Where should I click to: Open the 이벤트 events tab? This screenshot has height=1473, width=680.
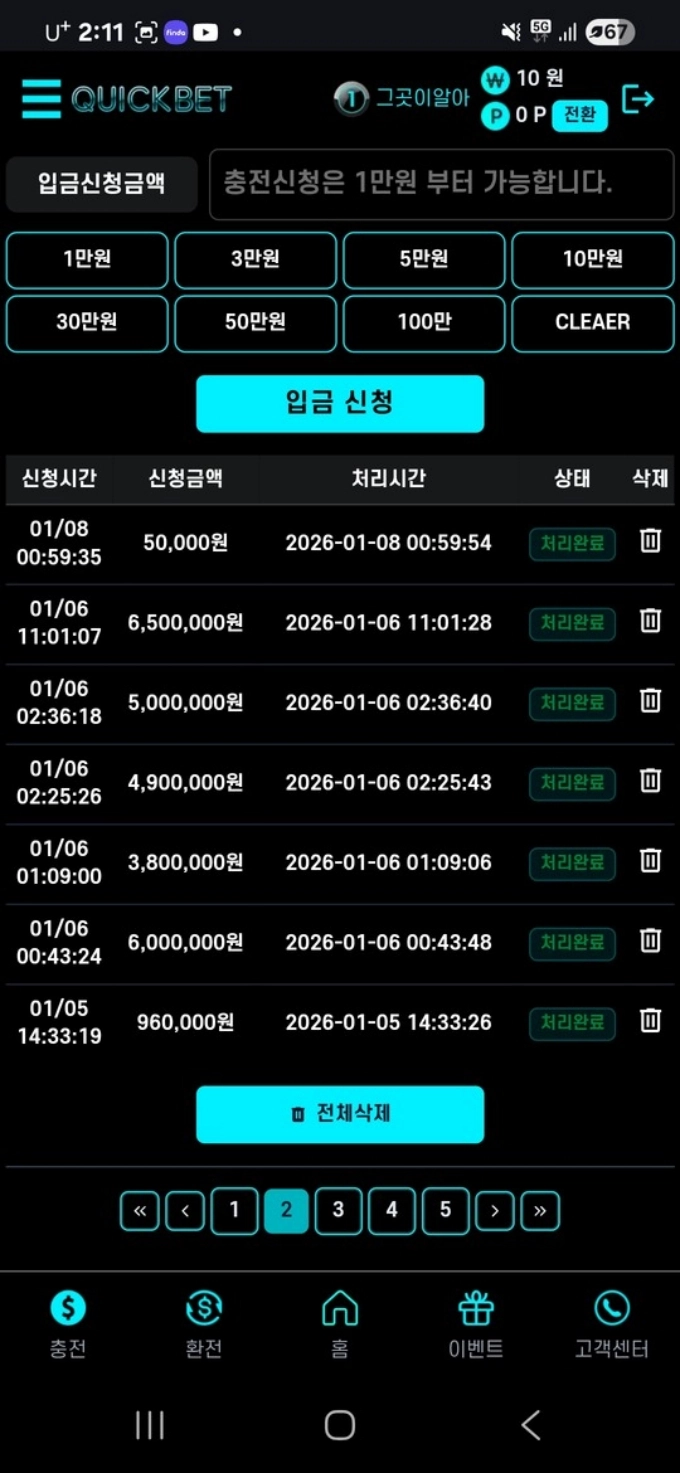[476, 1323]
